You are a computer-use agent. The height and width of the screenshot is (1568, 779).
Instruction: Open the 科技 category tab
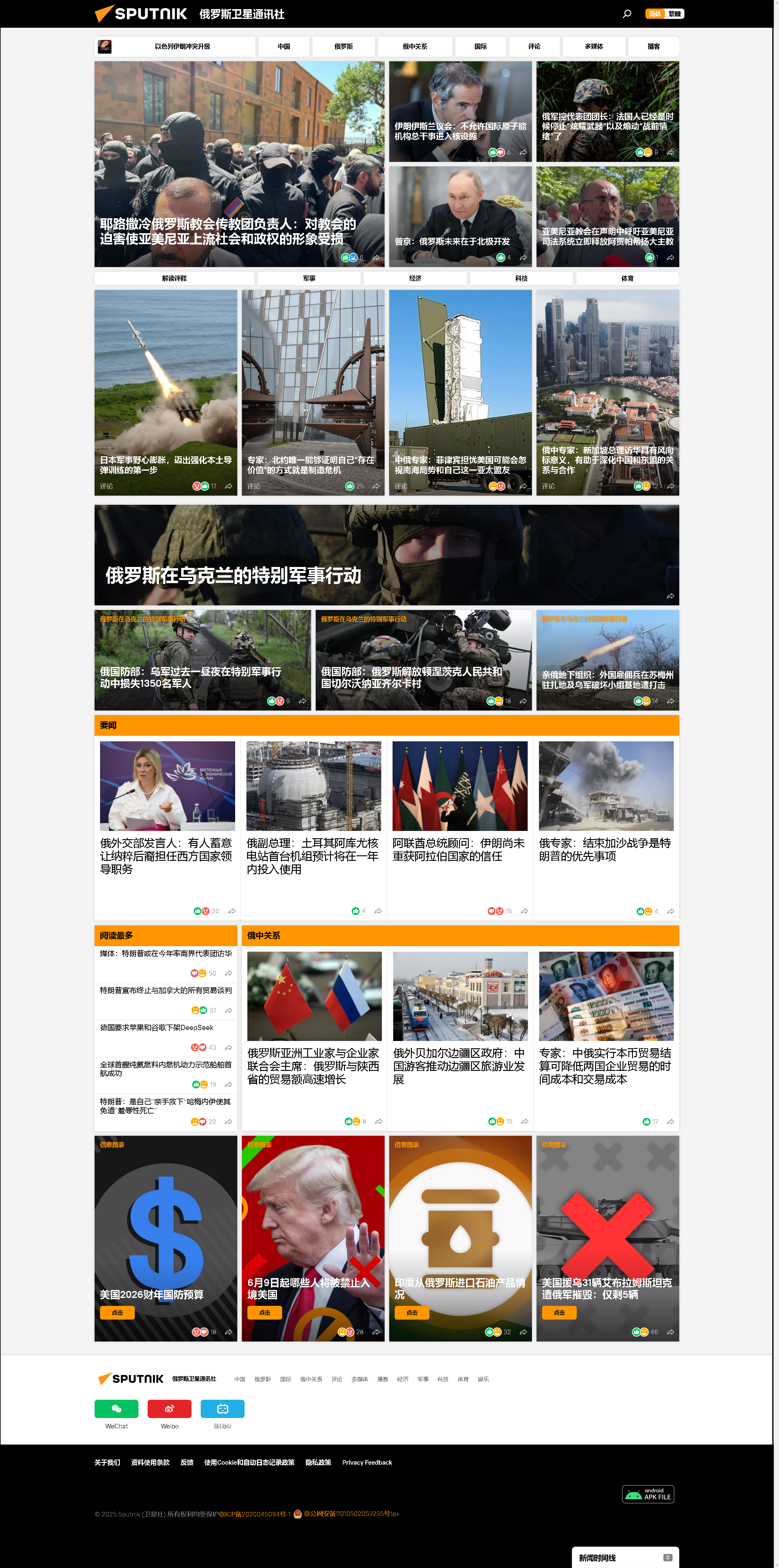click(x=521, y=278)
